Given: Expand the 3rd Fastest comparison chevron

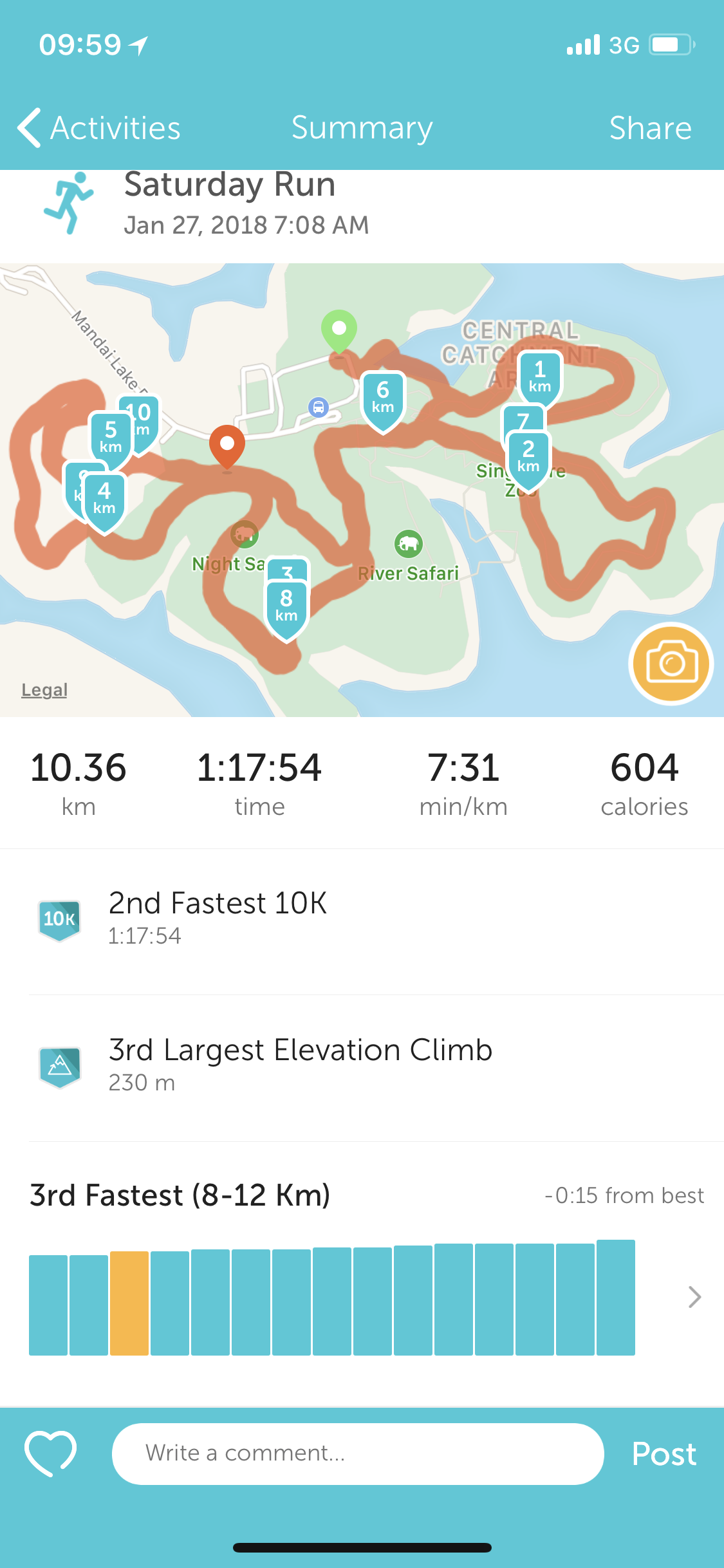Looking at the screenshot, I should pyautogui.click(x=694, y=1297).
